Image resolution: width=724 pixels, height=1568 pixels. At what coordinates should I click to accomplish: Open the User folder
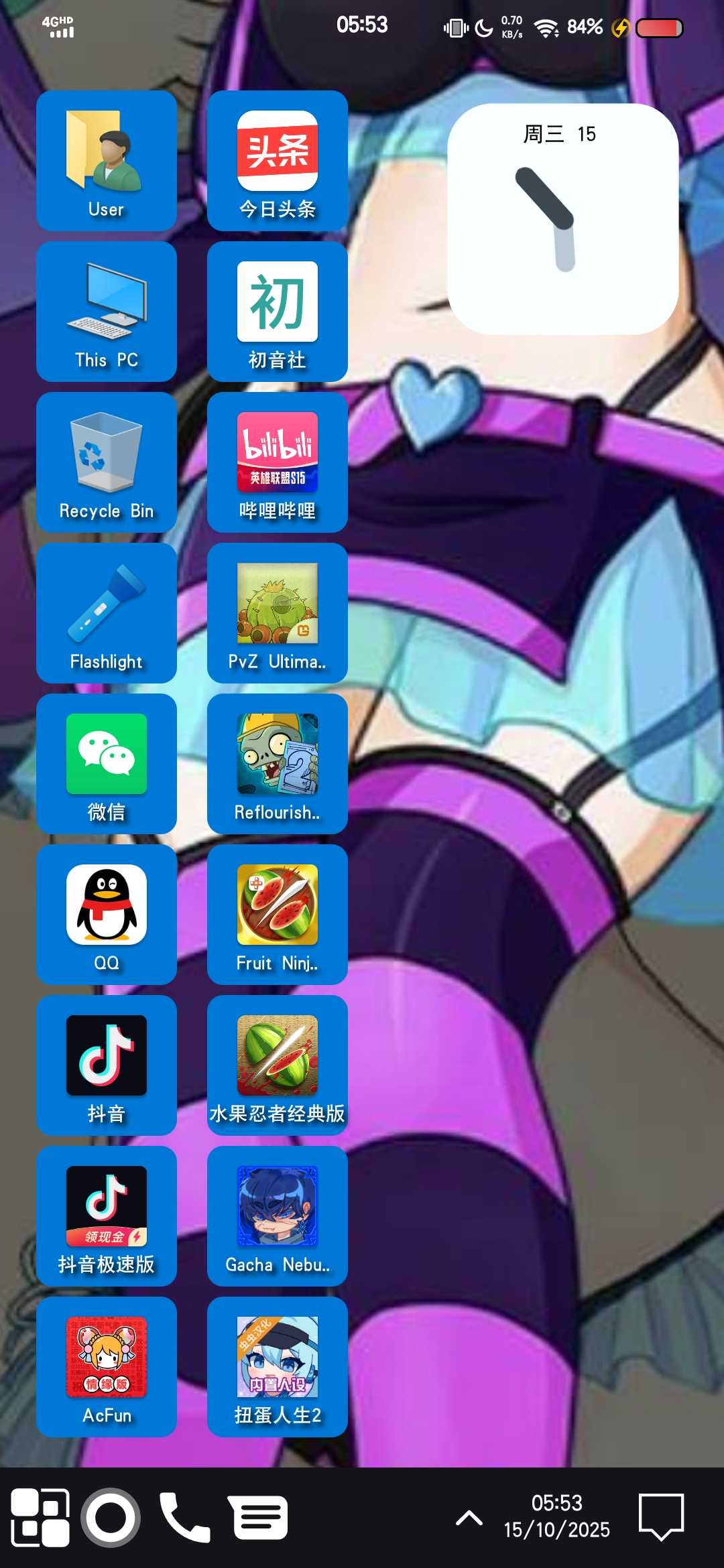tap(107, 161)
